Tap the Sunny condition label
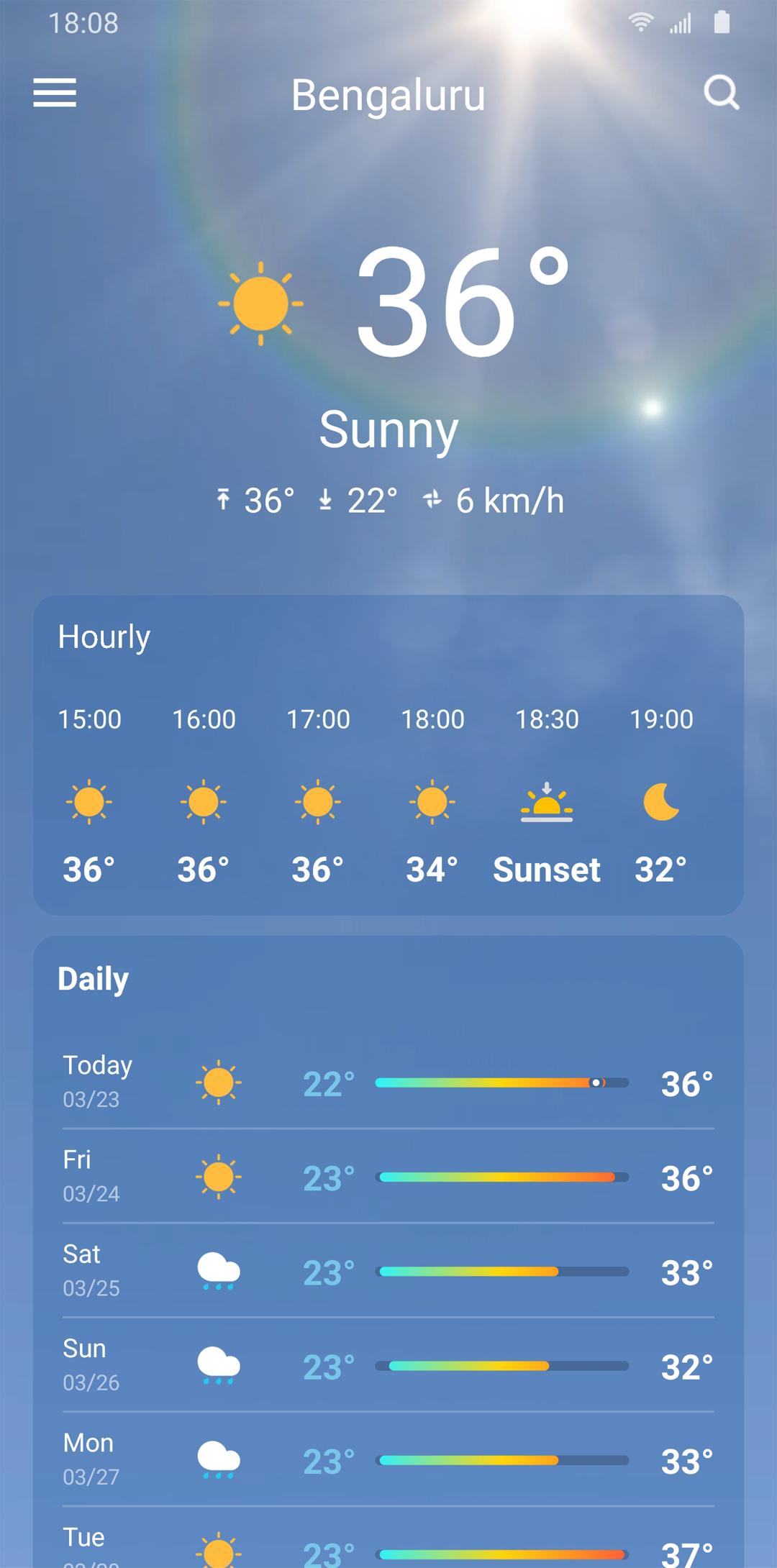Screen dimensions: 777x1568 tap(388, 429)
